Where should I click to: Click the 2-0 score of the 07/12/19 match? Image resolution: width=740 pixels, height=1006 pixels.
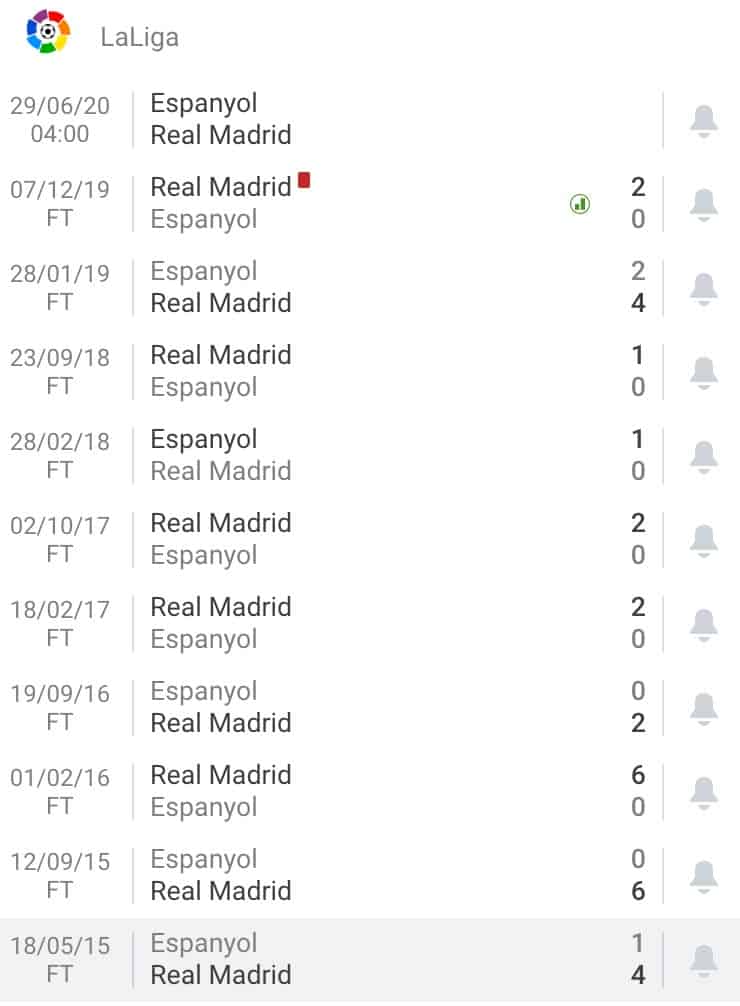point(637,203)
